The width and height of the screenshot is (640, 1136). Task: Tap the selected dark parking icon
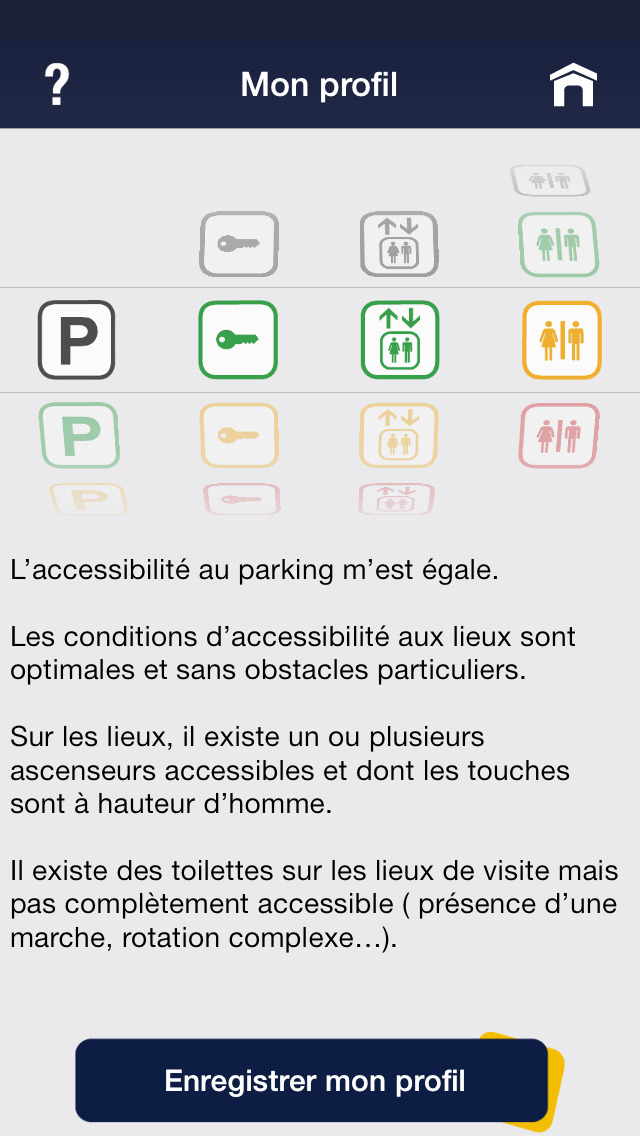(77, 340)
